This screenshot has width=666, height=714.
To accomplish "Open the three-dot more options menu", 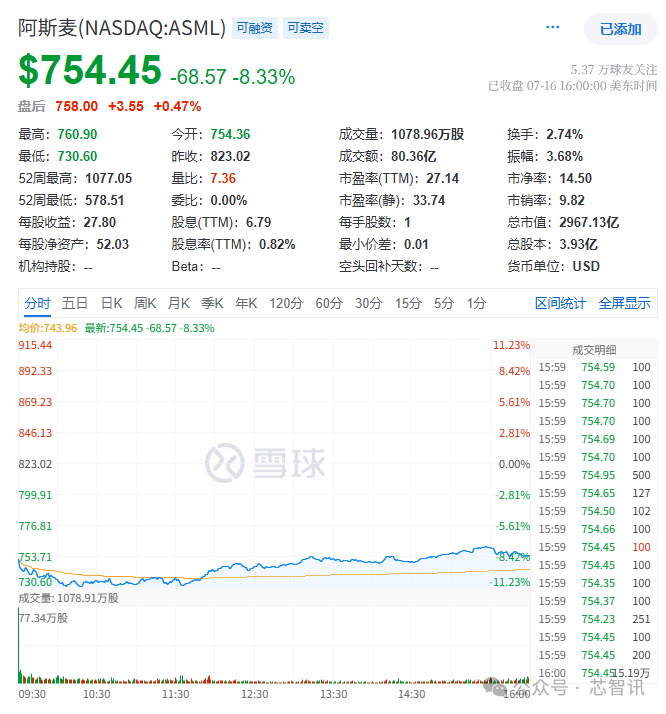I will pos(554,29).
